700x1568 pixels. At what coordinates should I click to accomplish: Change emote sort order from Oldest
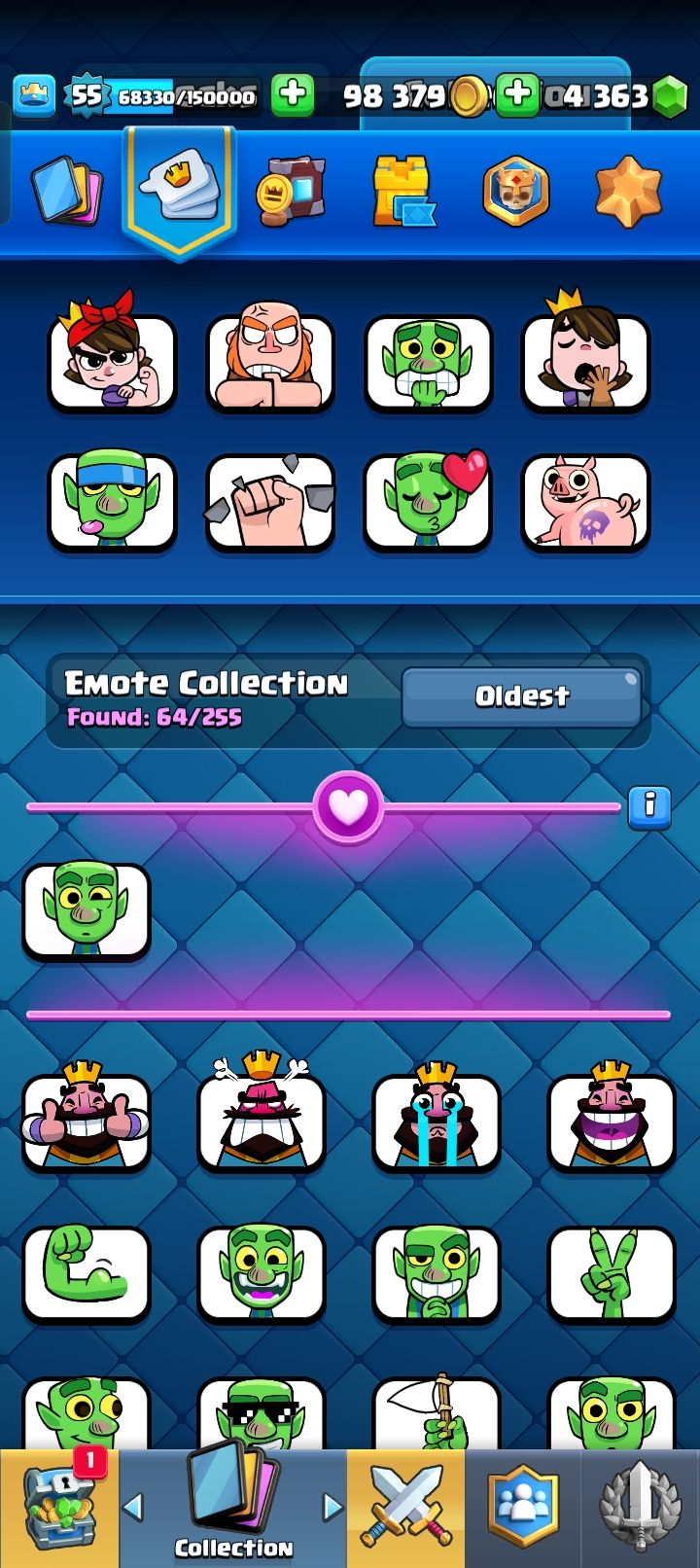tap(521, 696)
